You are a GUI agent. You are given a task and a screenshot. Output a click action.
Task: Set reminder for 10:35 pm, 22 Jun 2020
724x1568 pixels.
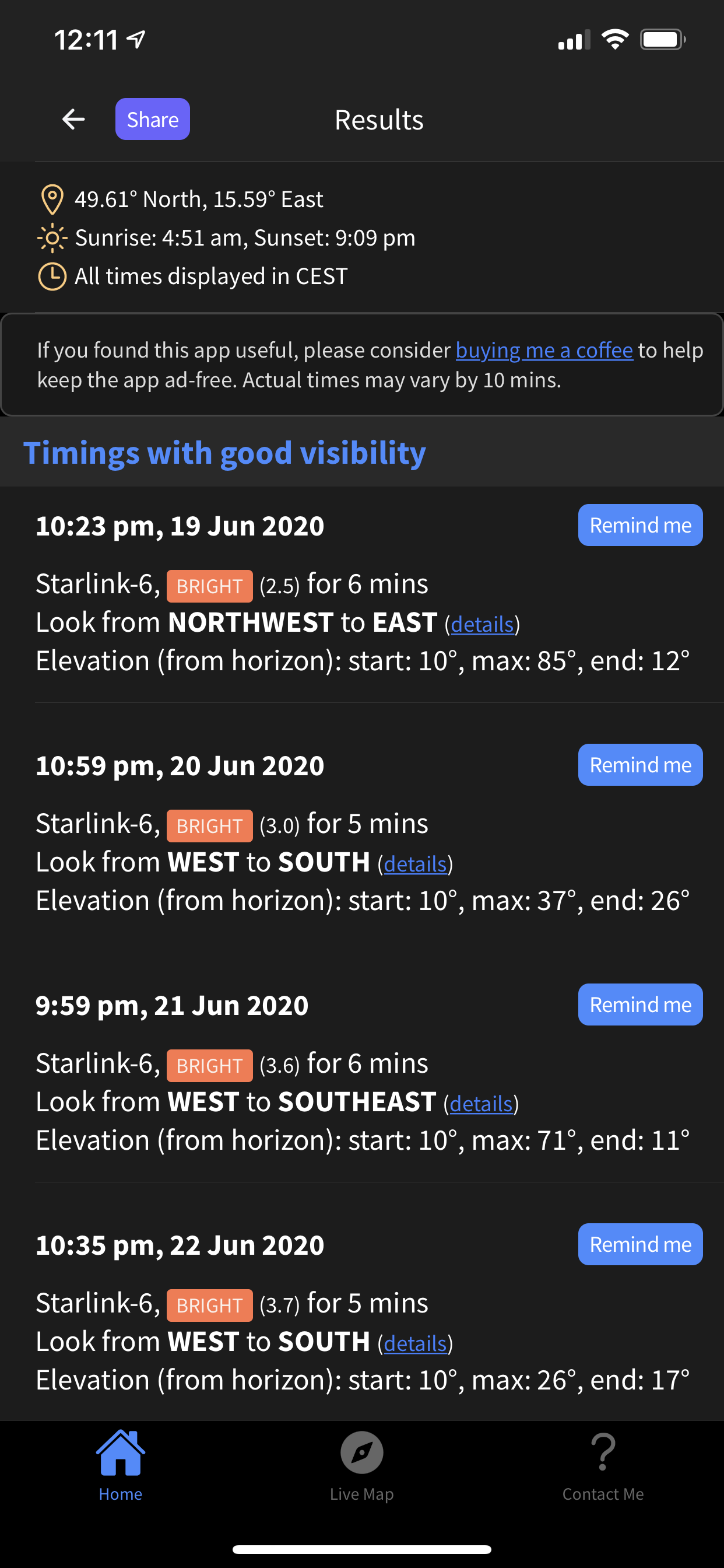click(x=639, y=1244)
